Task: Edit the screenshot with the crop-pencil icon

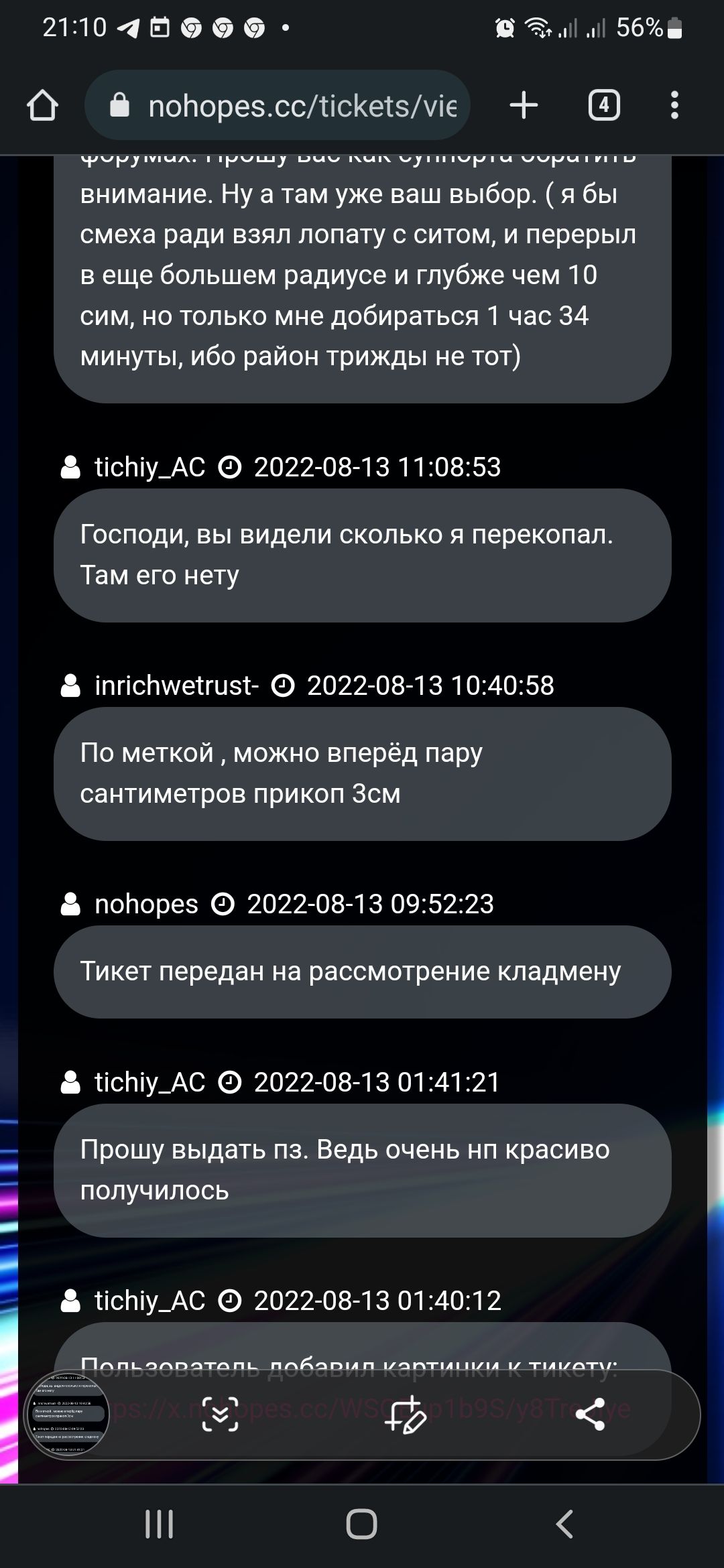Action: coord(406,1414)
